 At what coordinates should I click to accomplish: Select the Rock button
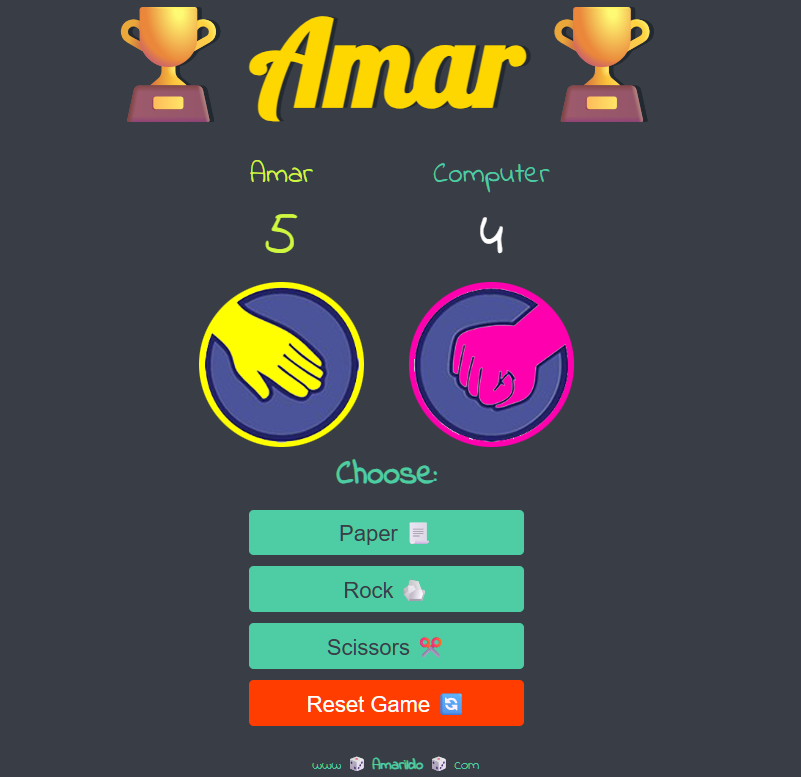(x=386, y=590)
